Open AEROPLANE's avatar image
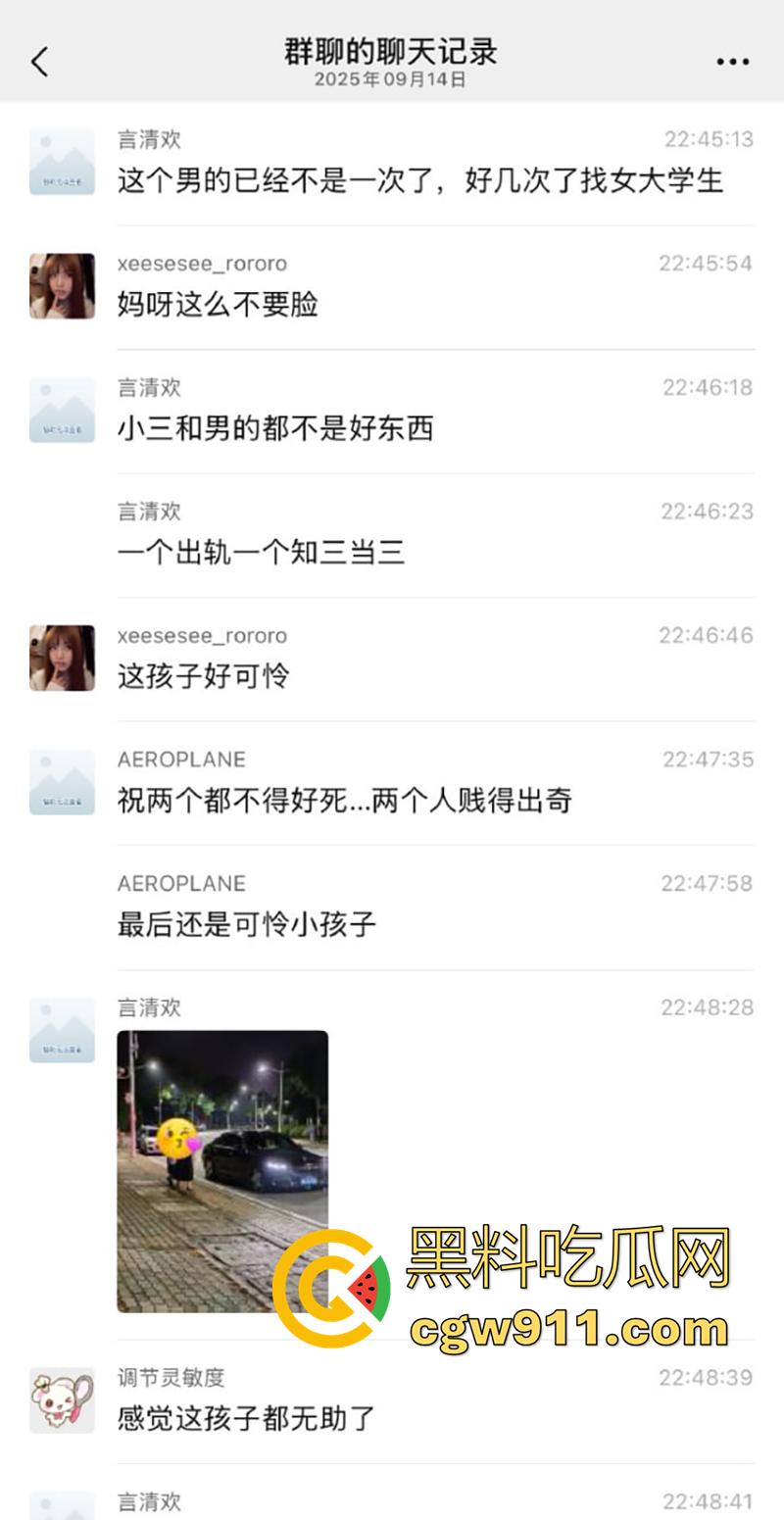 coord(61,780)
